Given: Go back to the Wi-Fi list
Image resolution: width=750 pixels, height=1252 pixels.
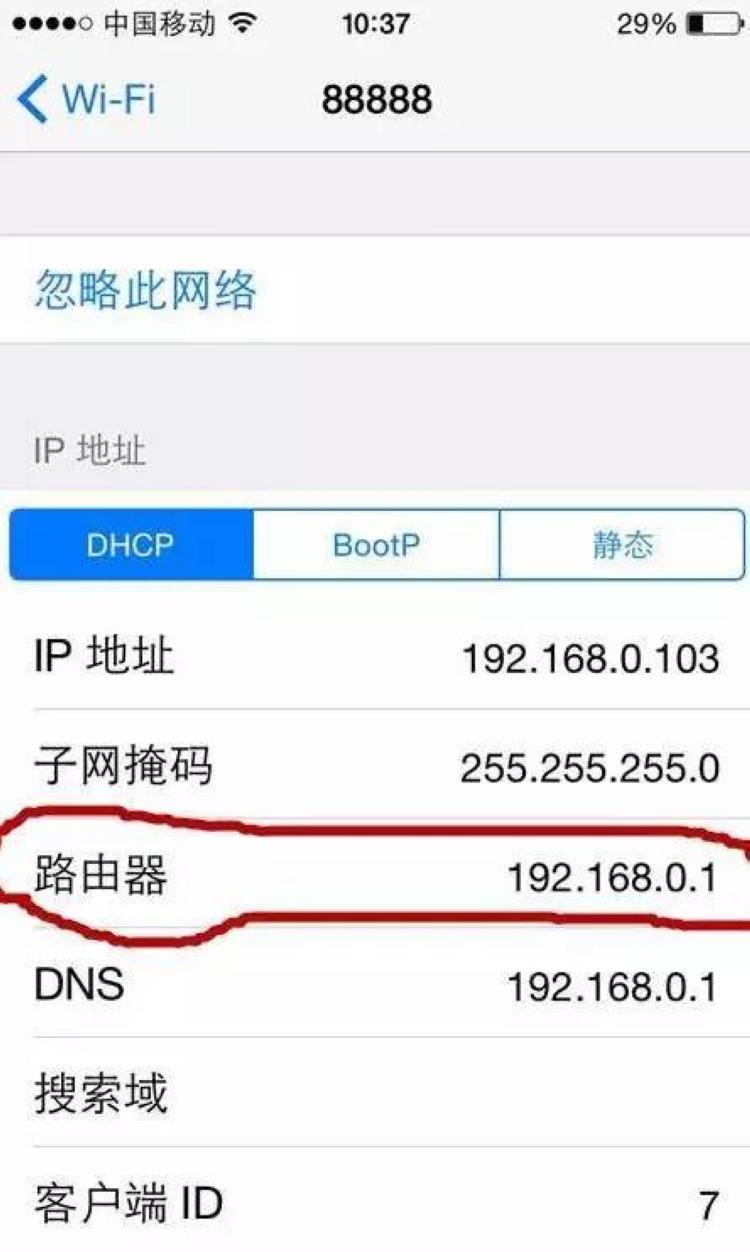Looking at the screenshot, I should [86, 100].
